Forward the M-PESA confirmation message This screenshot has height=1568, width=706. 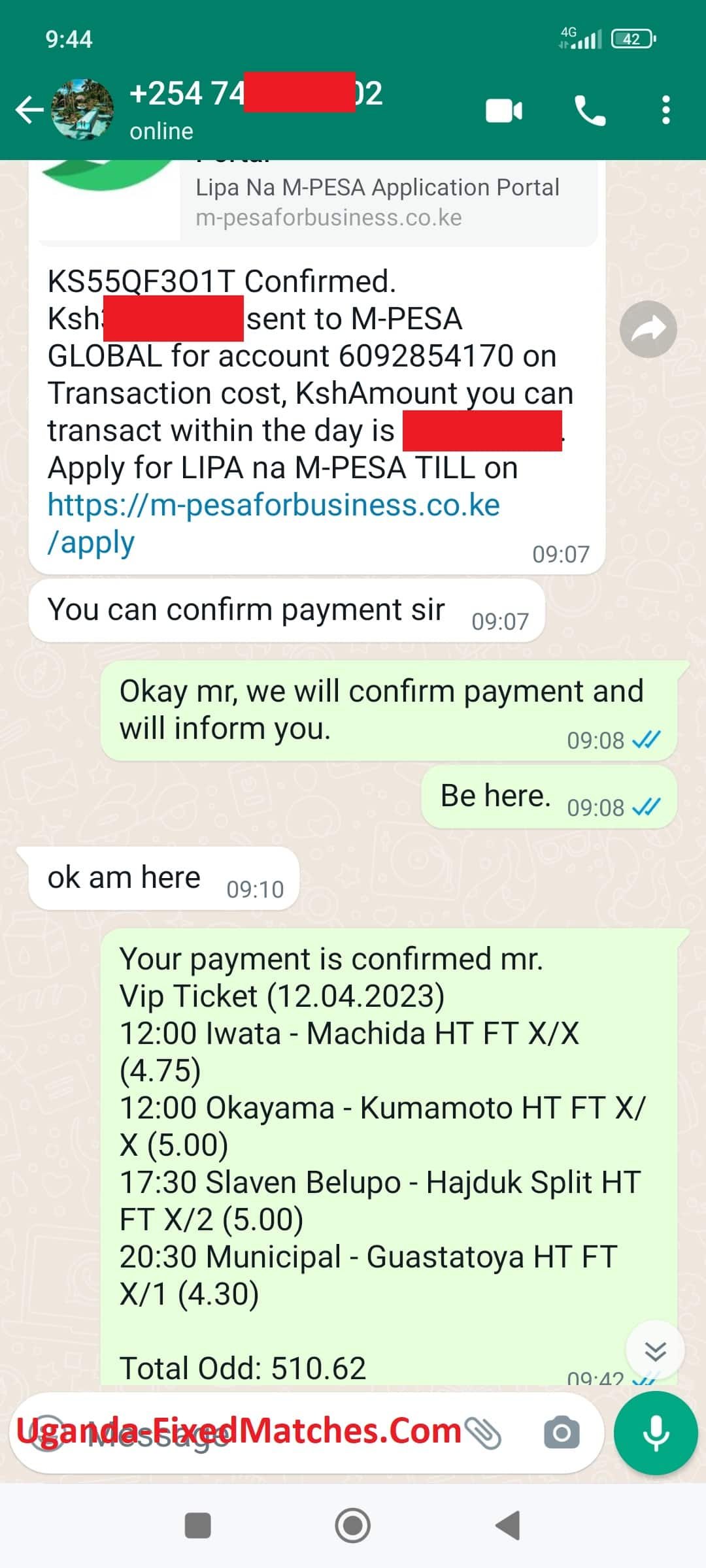(x=648, y=329)
